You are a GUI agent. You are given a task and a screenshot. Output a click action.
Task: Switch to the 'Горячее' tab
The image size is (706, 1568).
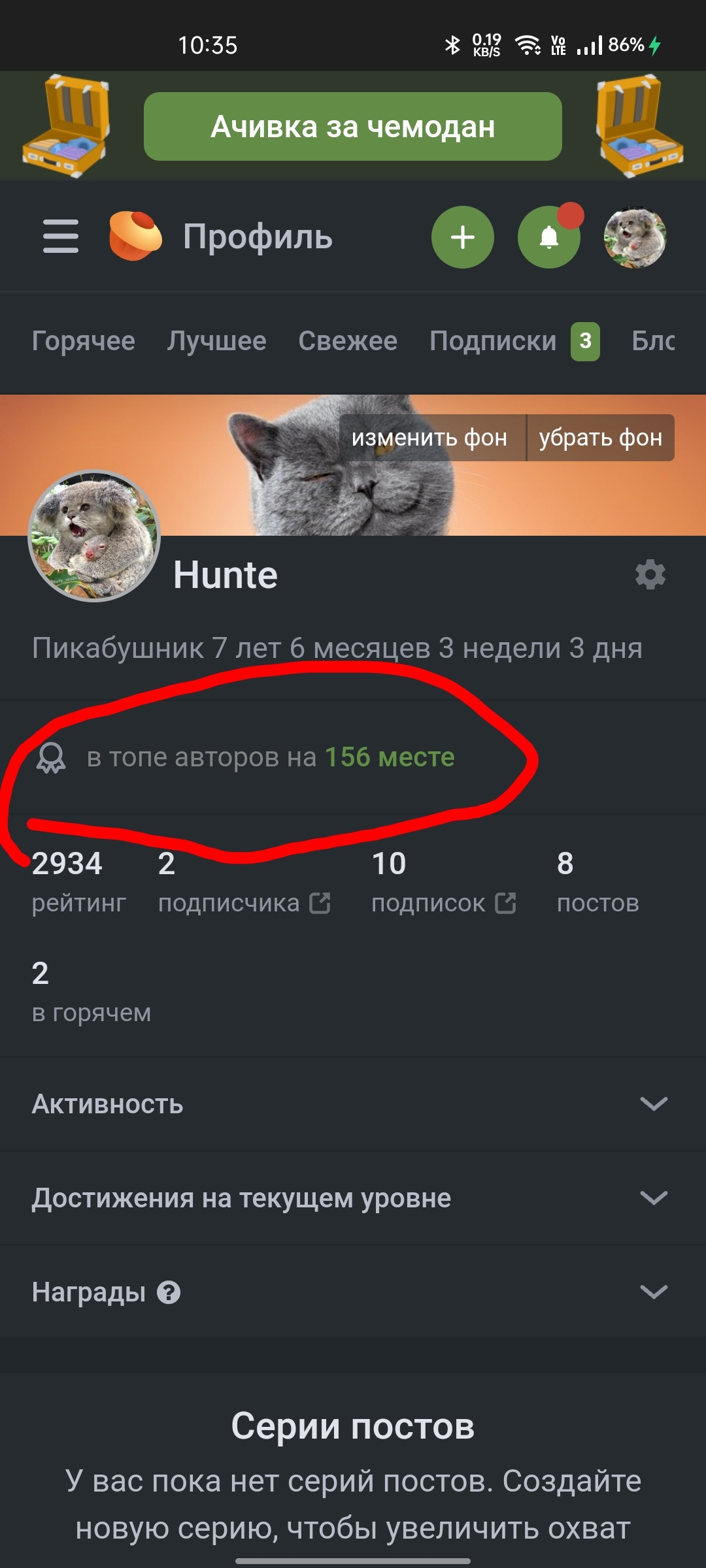[84, 341]
